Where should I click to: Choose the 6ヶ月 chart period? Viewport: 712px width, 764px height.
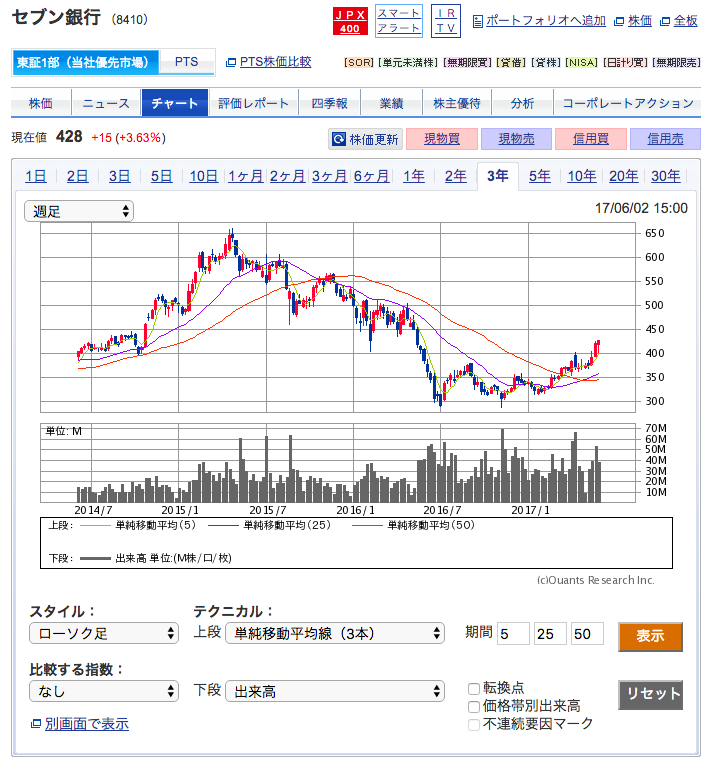click(371, 176)
